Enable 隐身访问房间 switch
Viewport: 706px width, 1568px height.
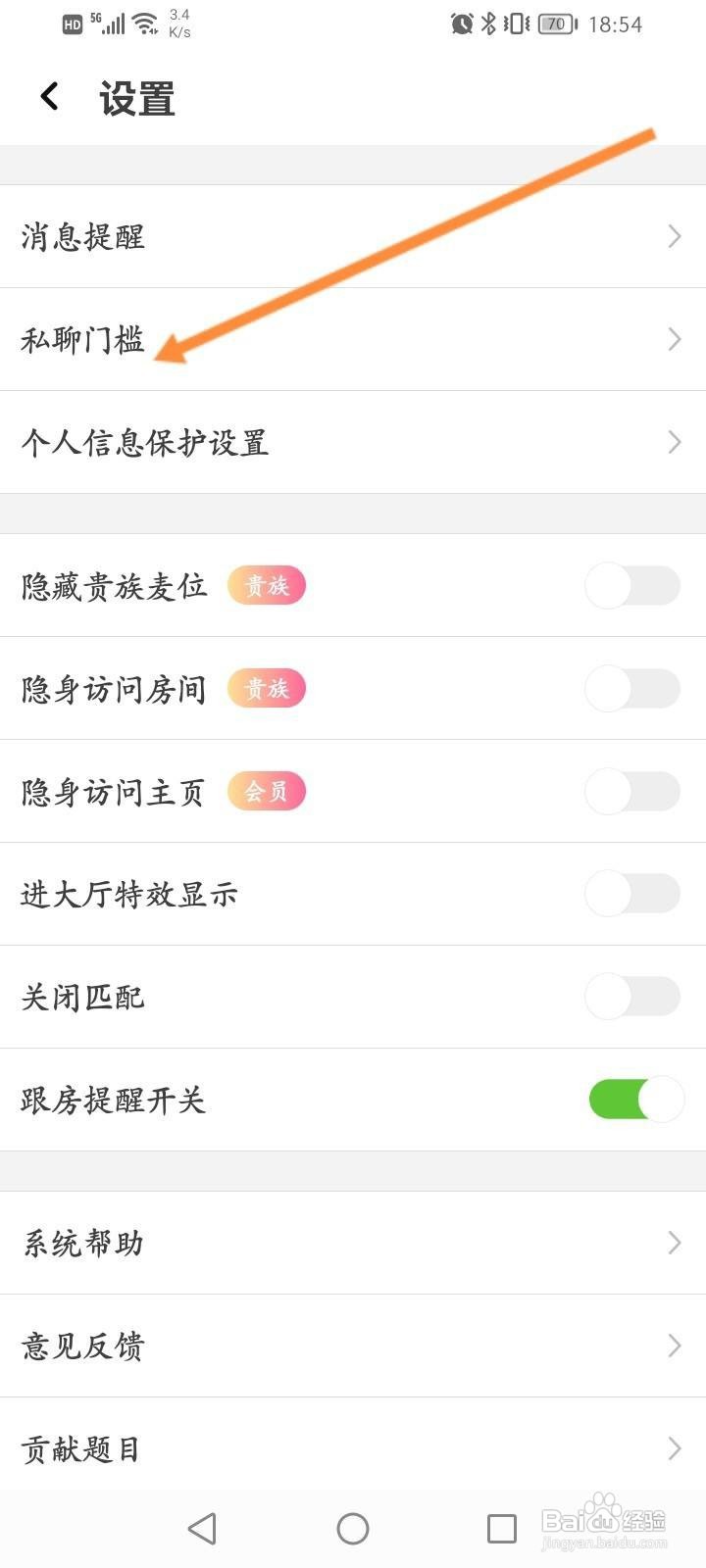coord(632,689)
